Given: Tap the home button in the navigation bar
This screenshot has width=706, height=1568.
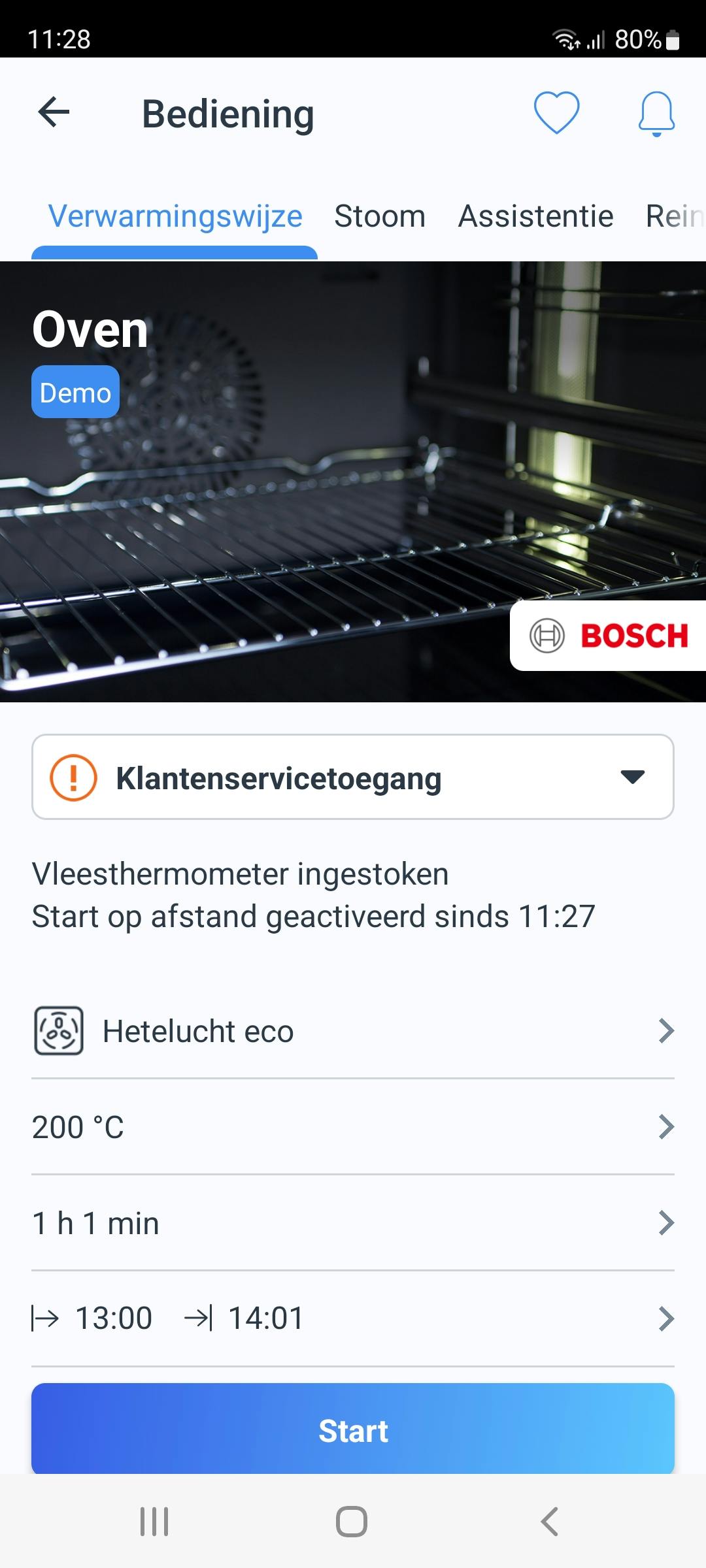Looking at the screenshot, I should pos(353,1523).
